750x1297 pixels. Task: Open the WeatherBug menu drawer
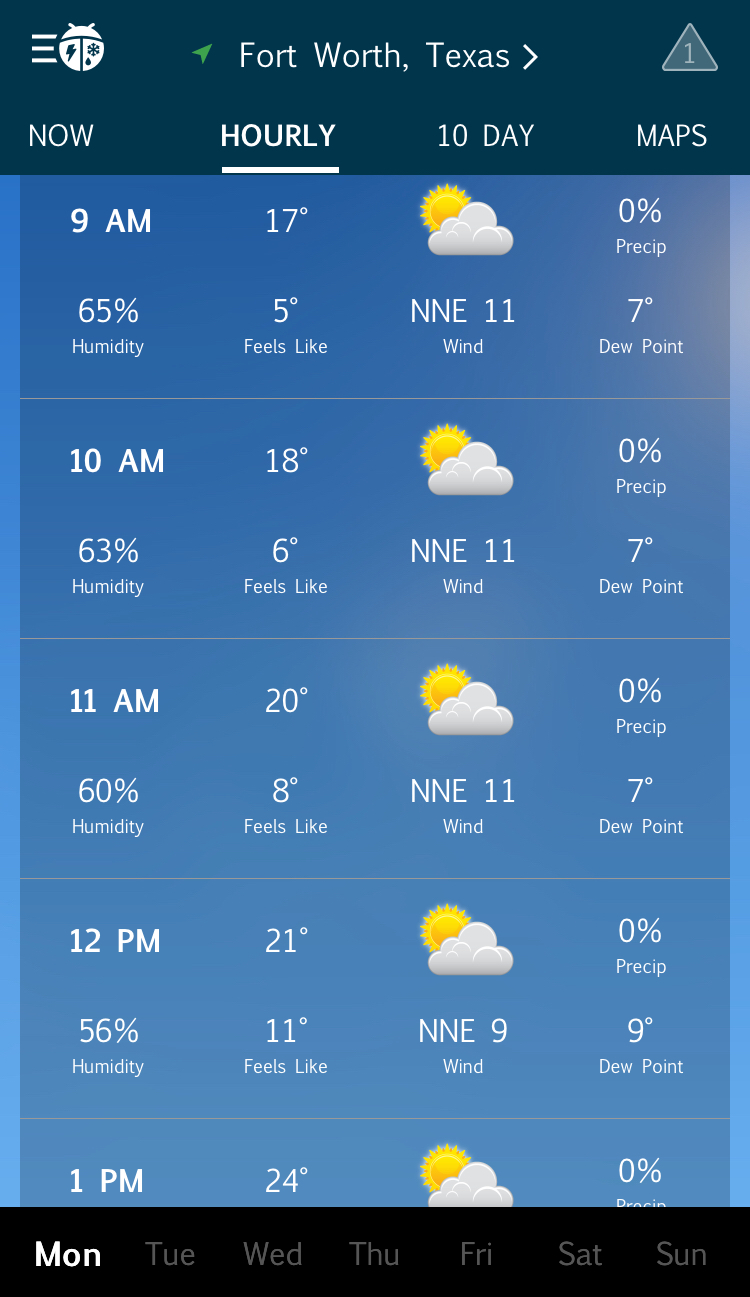[67, 50]
